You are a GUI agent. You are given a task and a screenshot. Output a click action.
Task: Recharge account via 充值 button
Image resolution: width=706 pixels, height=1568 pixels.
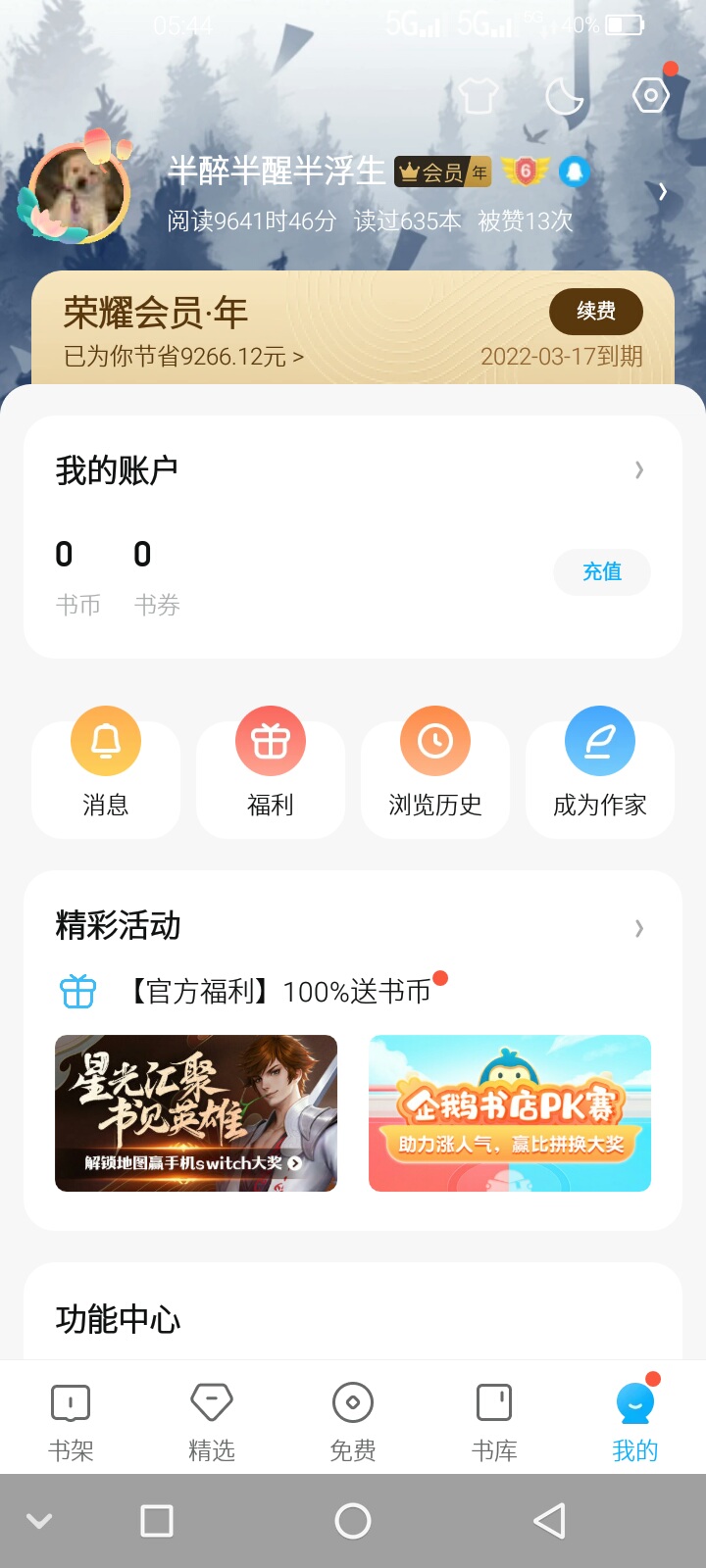click(x=601, y=572)
